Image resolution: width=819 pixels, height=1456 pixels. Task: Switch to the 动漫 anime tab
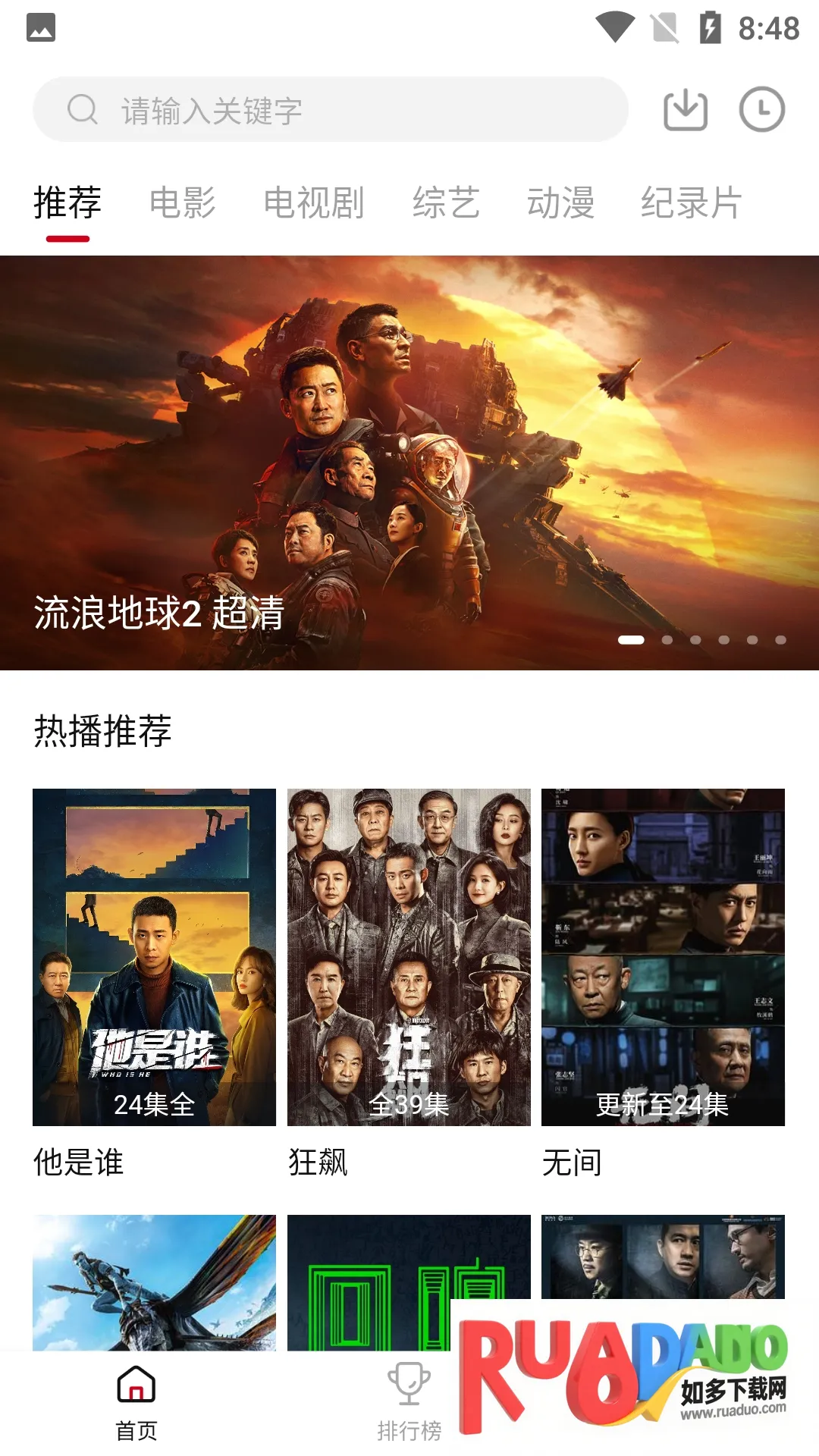point(561,203)
